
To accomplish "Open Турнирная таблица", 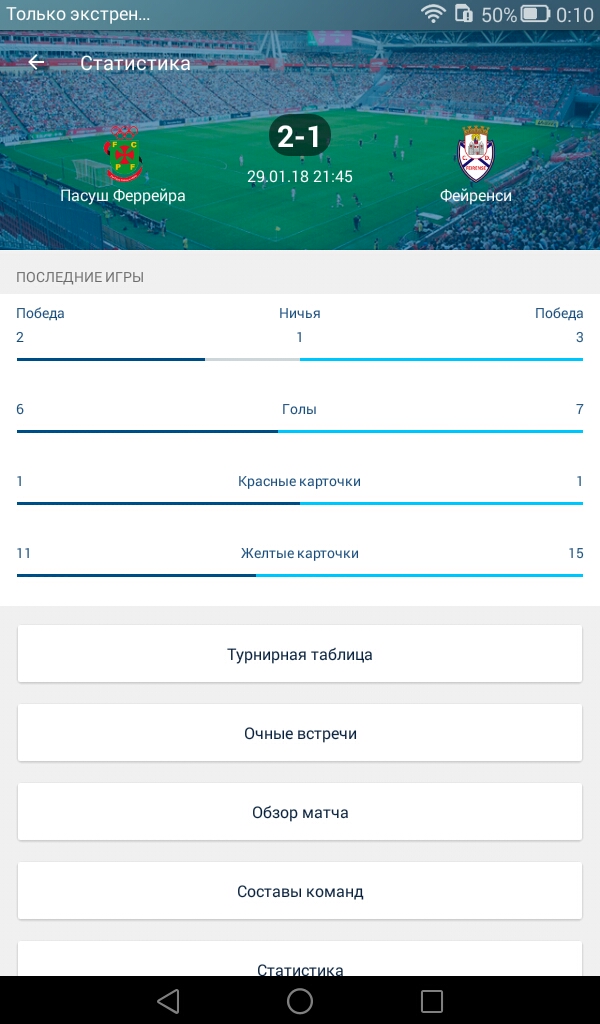I will point(300,655).
